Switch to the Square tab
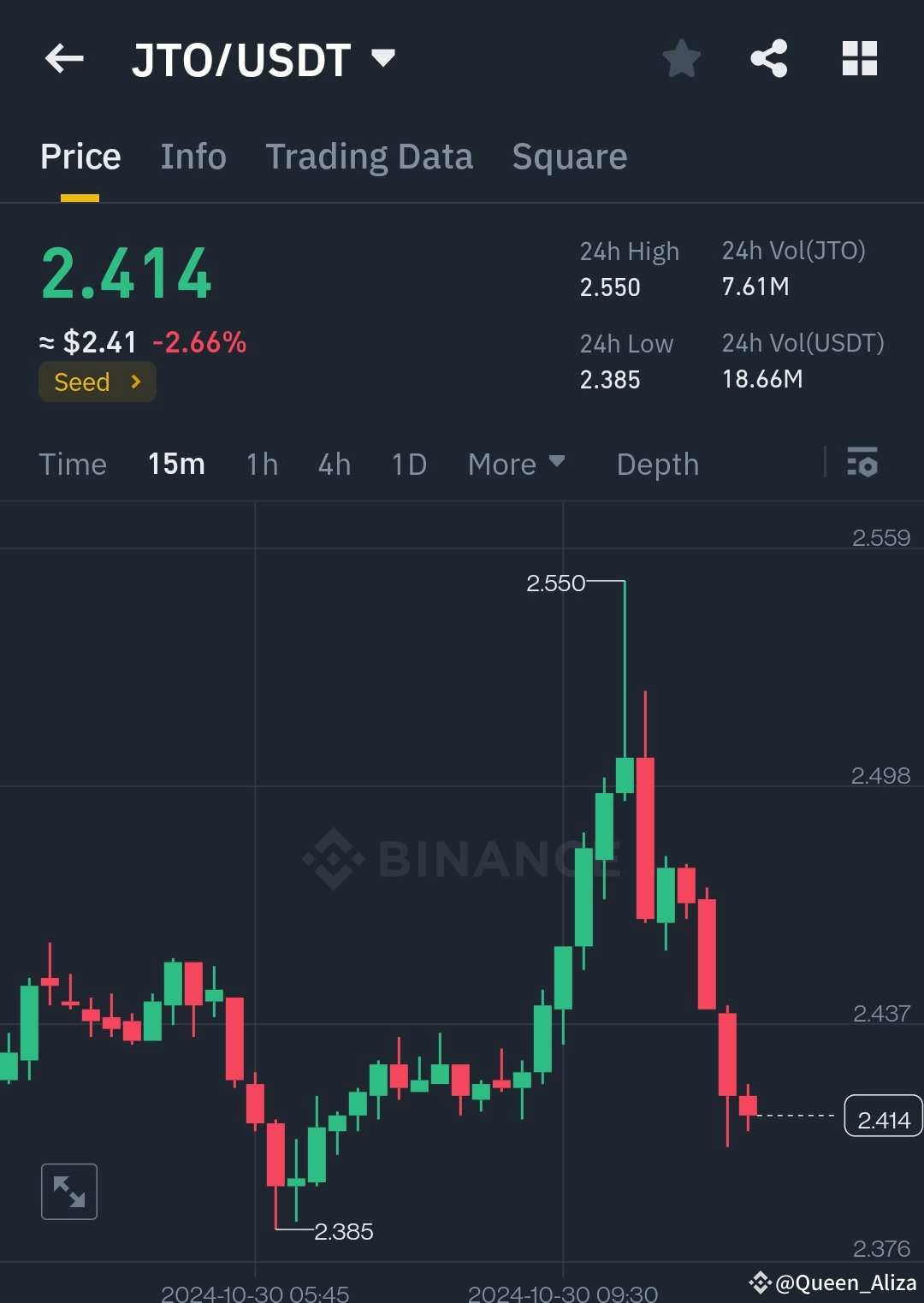Screen dimensions: 924x1303 point(569,156)
